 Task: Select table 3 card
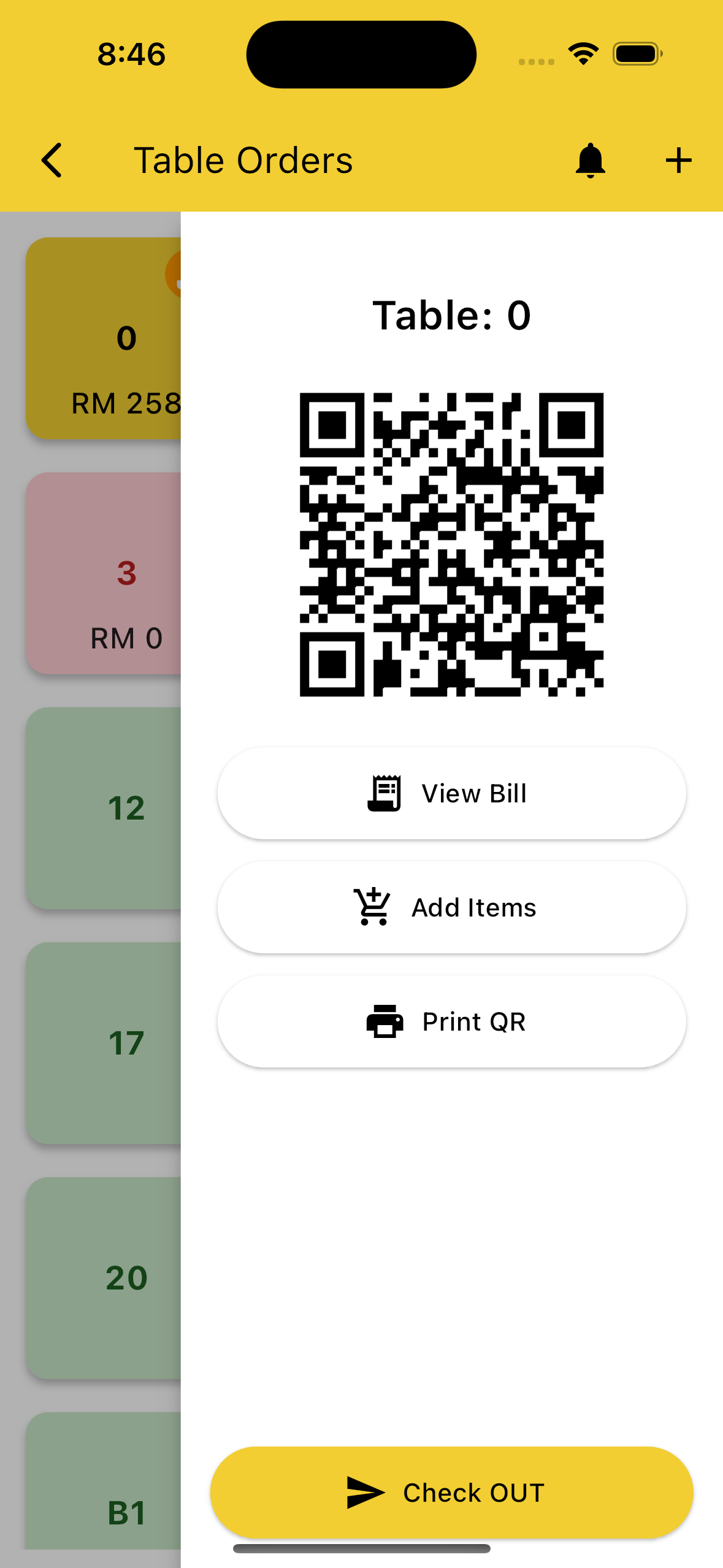[x=104, y=574]
